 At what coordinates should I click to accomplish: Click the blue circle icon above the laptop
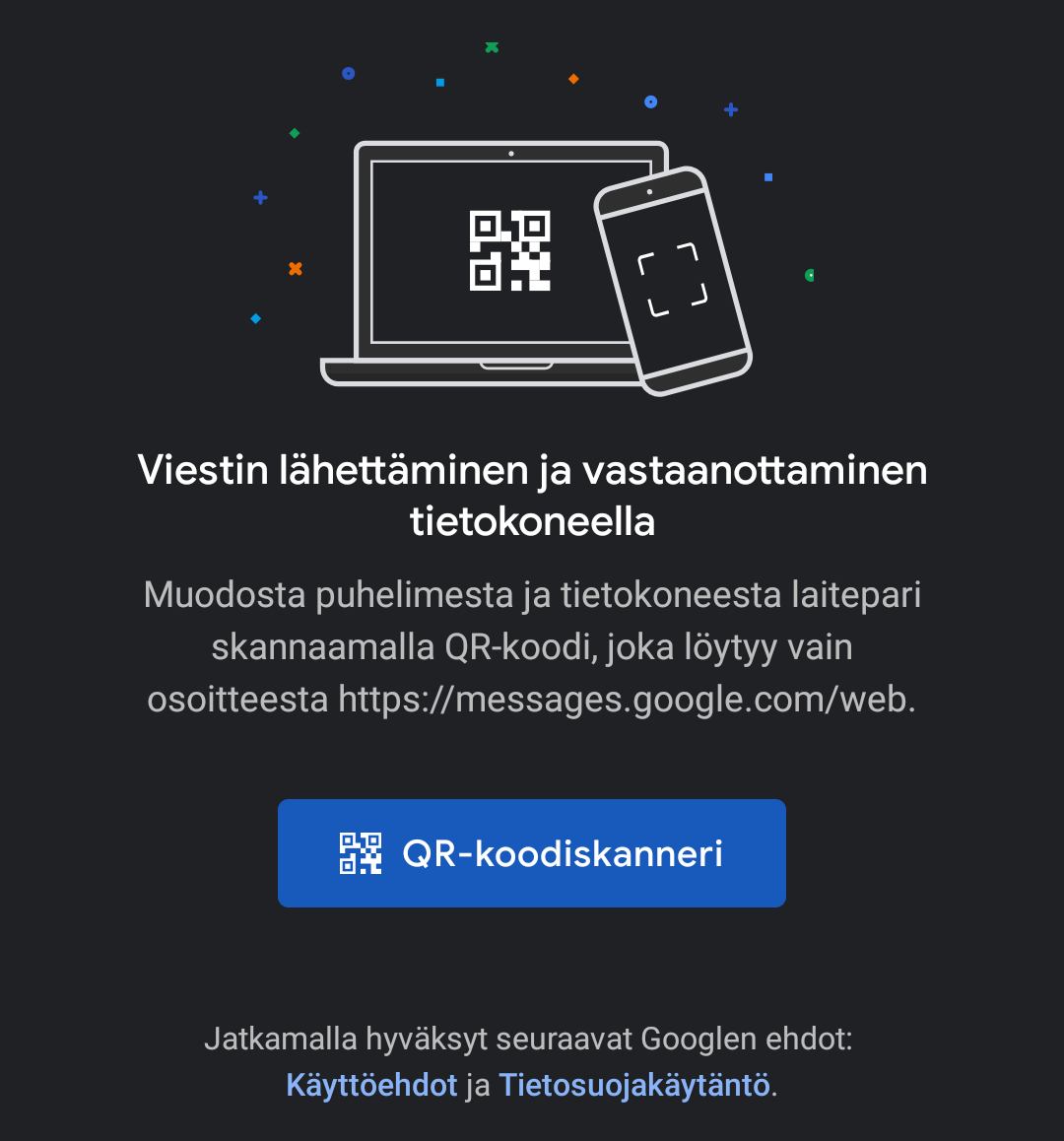348,73
